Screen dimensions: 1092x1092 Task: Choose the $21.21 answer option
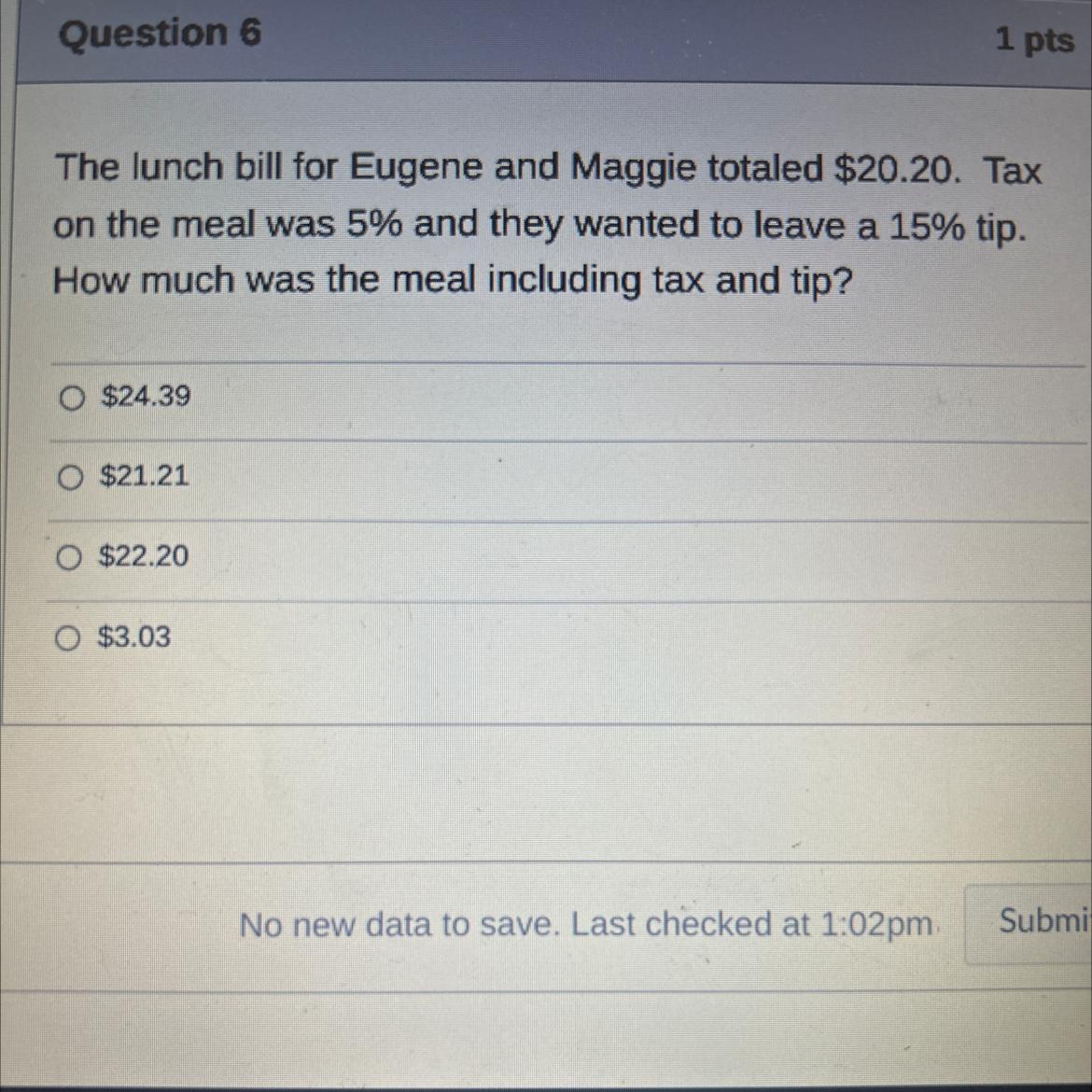pyautogui.click(x=71, y=478)
